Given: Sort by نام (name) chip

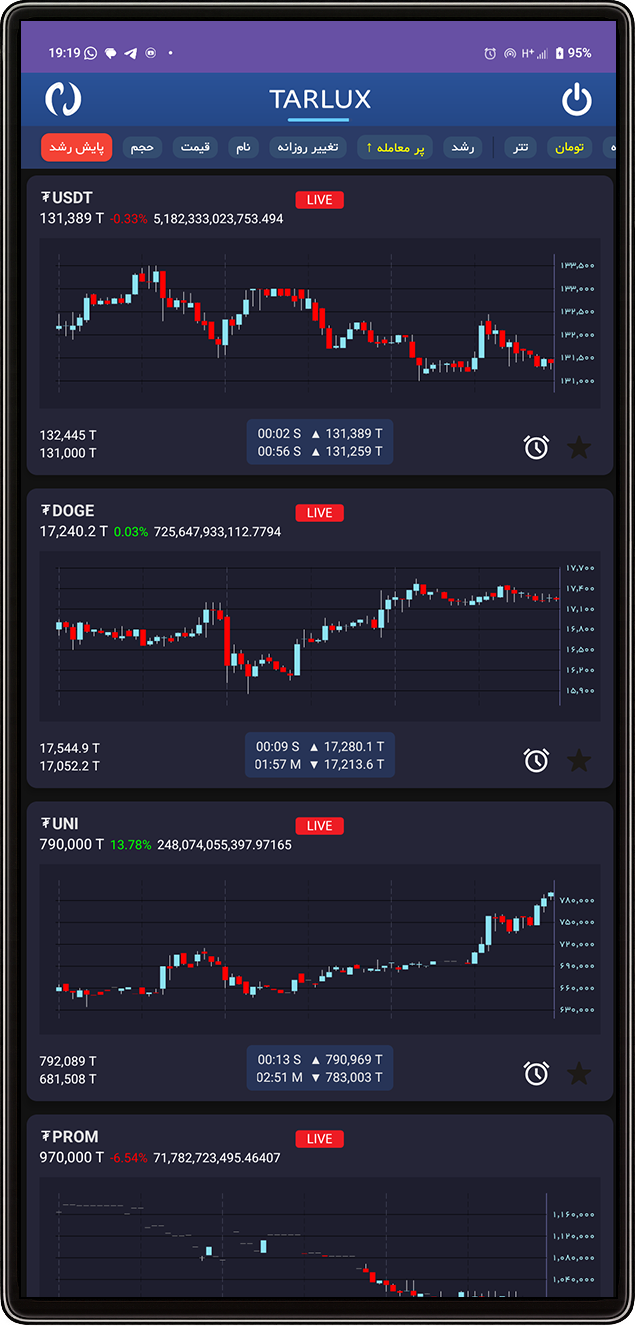Looking at the screenshot, I should coord(243,147).
